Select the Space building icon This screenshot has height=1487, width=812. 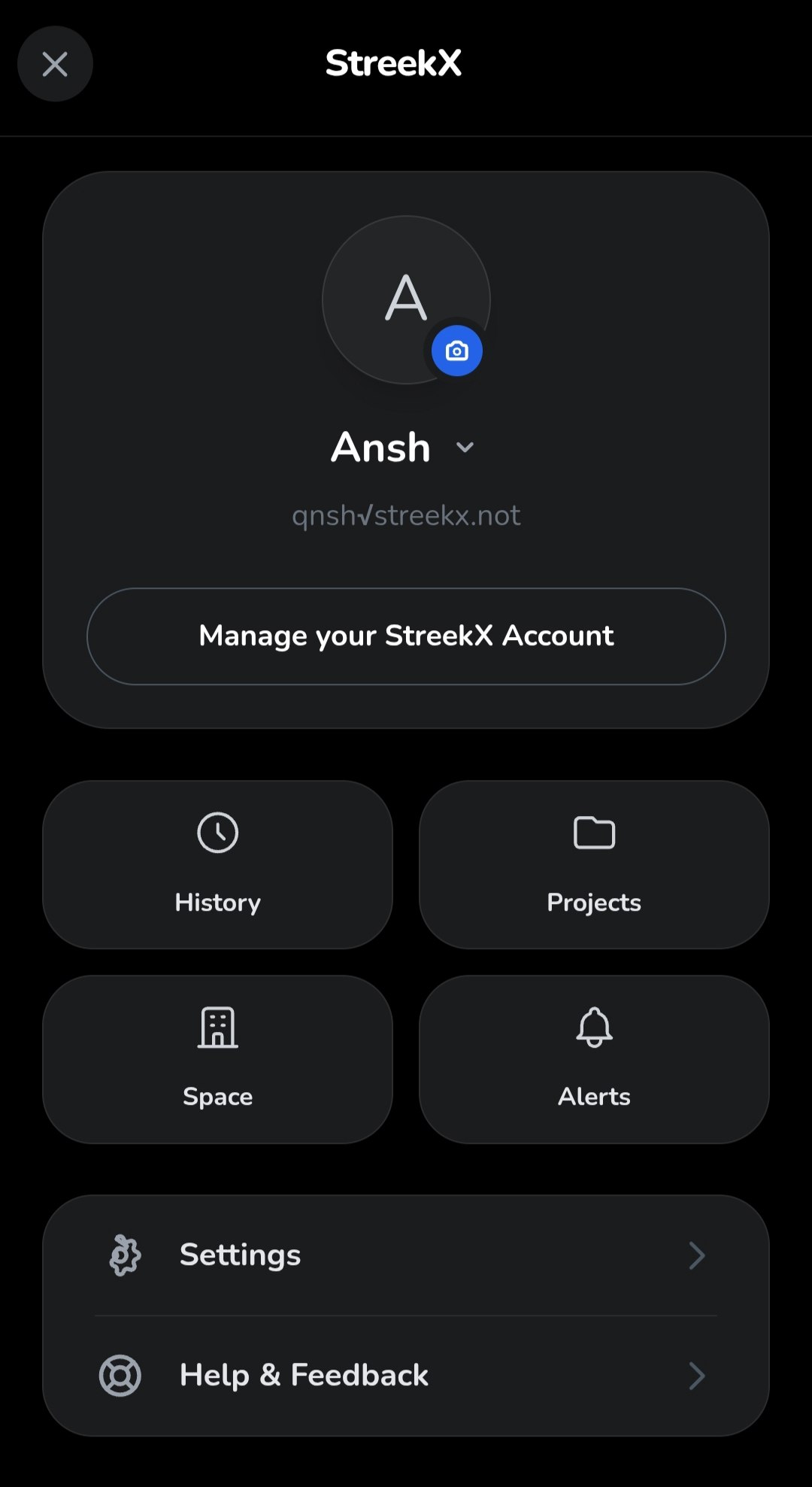tap(217, 1025)
